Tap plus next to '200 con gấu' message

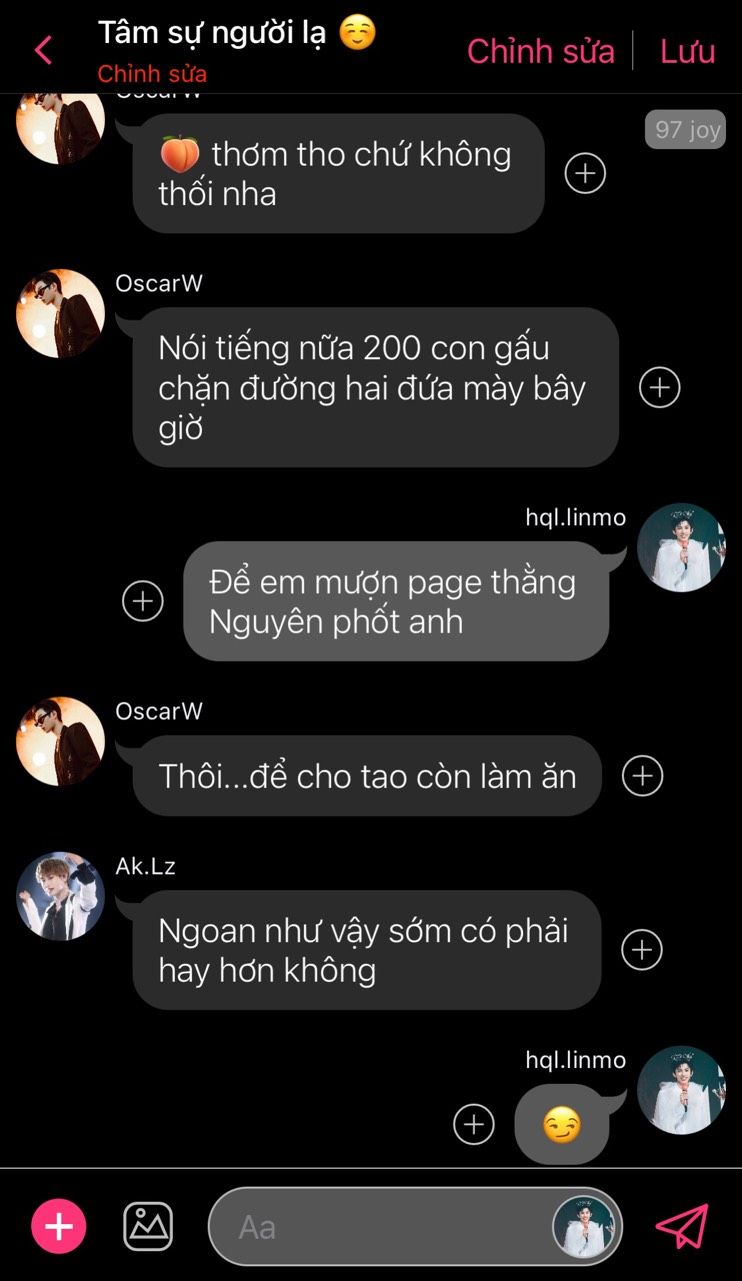coord(659,387)
